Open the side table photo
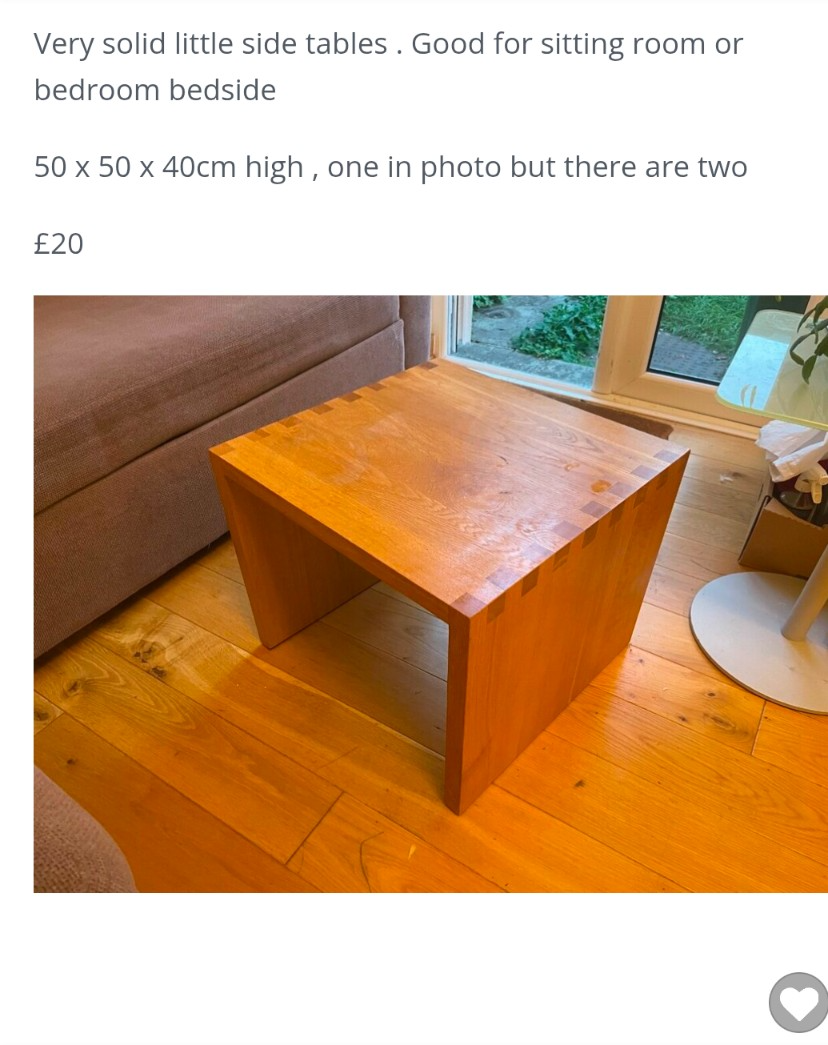 coord(430,593)
